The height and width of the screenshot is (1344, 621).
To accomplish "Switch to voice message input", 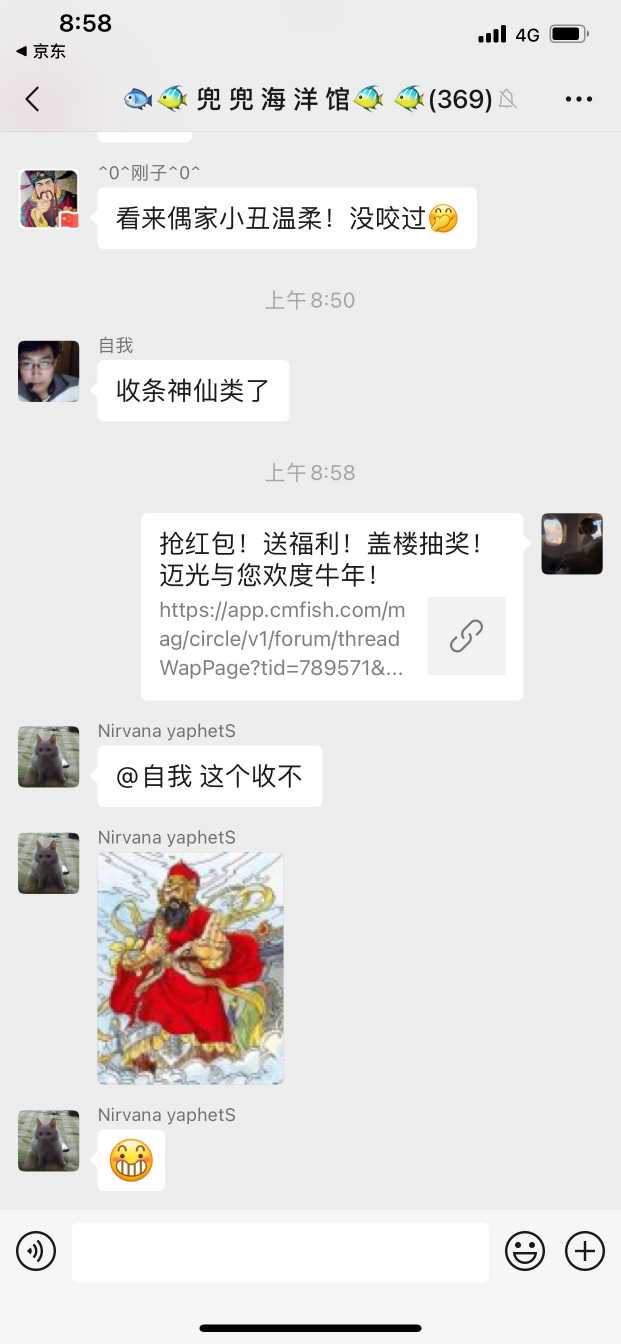I will 36,1251.
